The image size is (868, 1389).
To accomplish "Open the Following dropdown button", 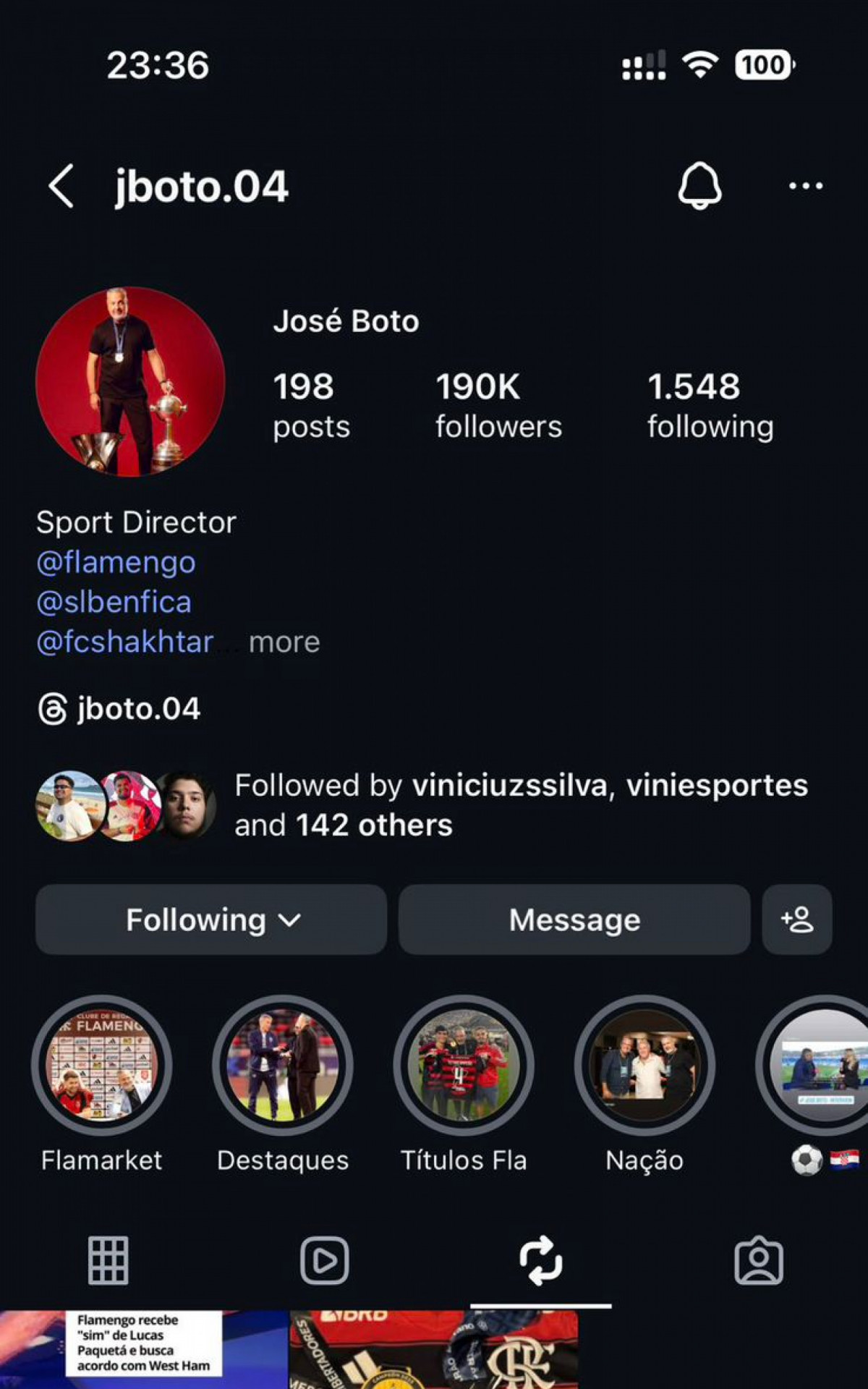I will click(x=211, y=919).
